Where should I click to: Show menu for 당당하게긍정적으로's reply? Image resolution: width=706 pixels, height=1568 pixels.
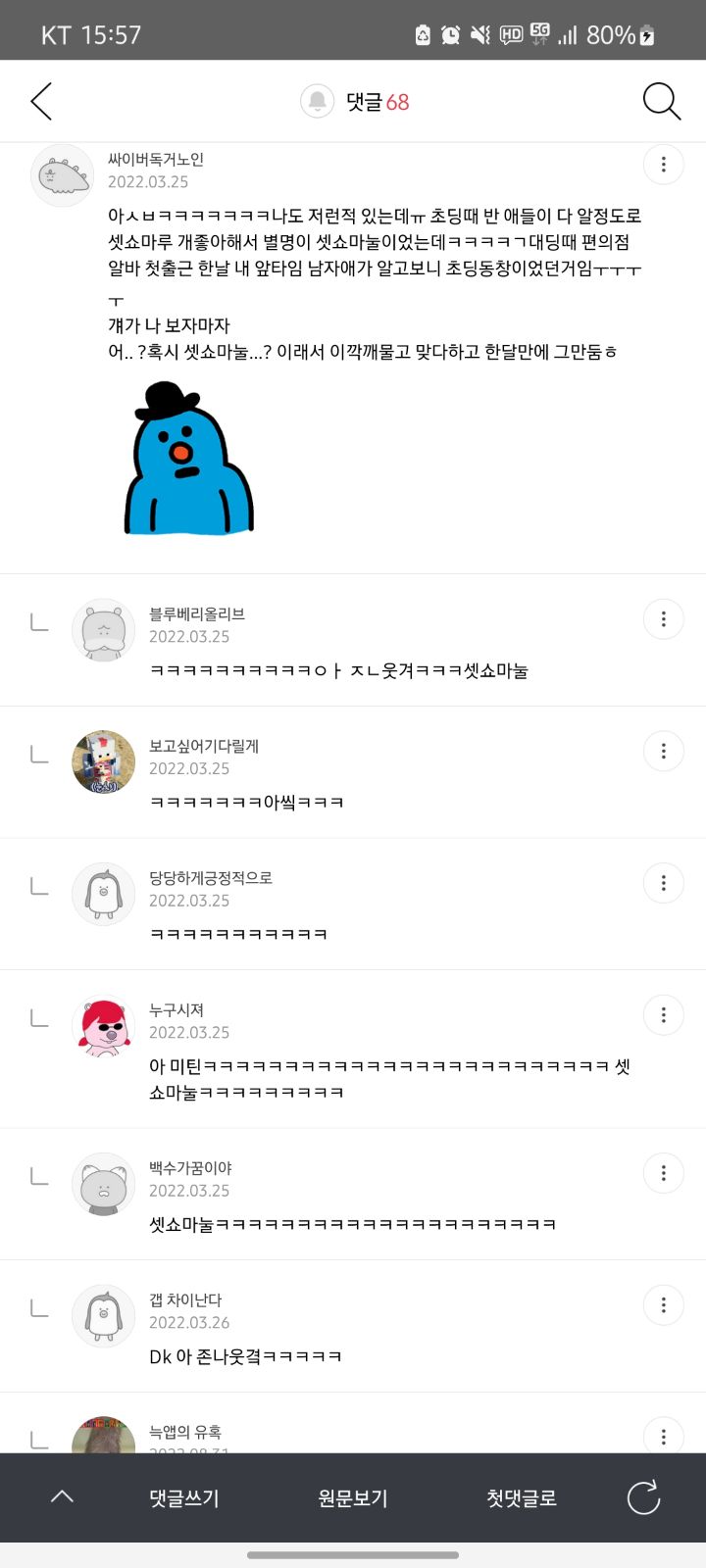point(664,883)
